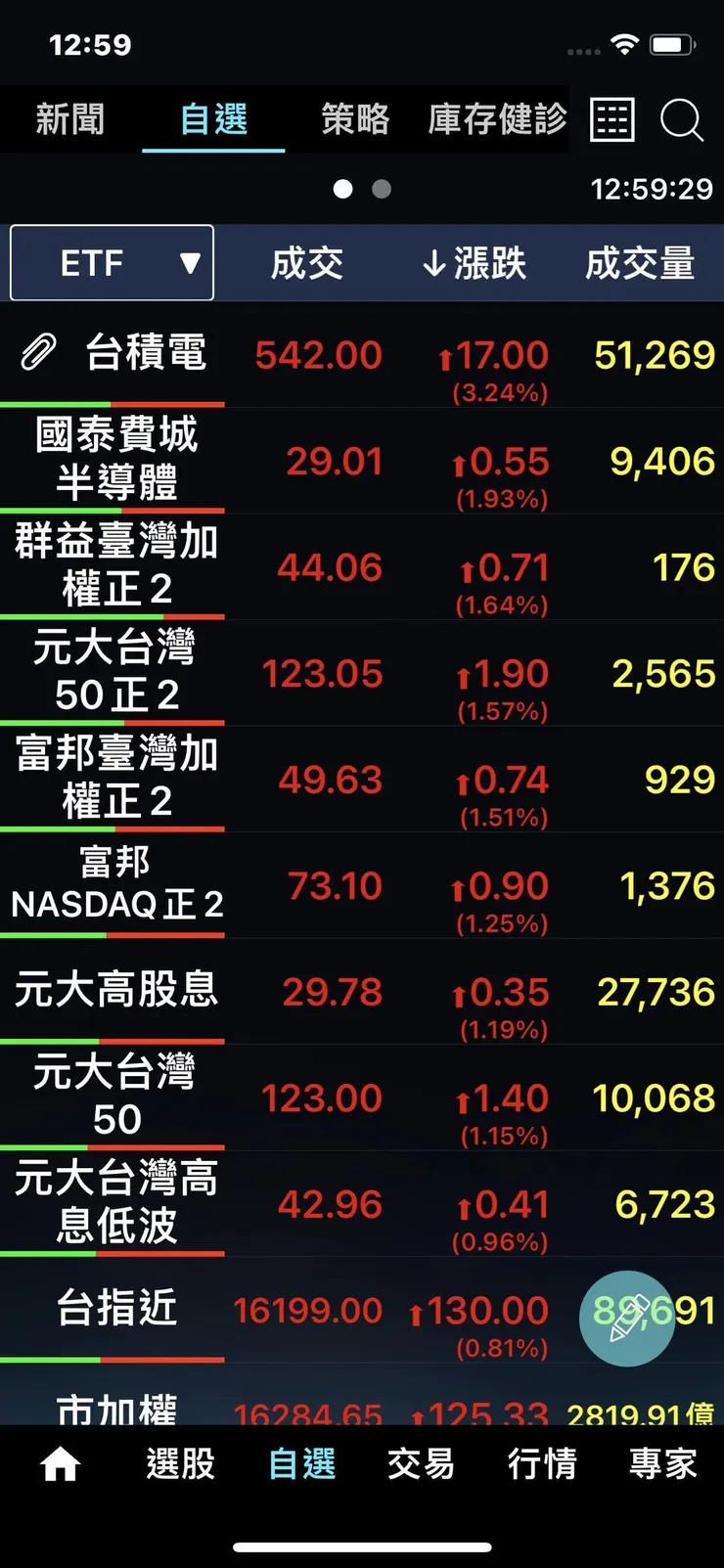Open 庫存健診 from the top bar
The image size is (724, 1568).
498,120
